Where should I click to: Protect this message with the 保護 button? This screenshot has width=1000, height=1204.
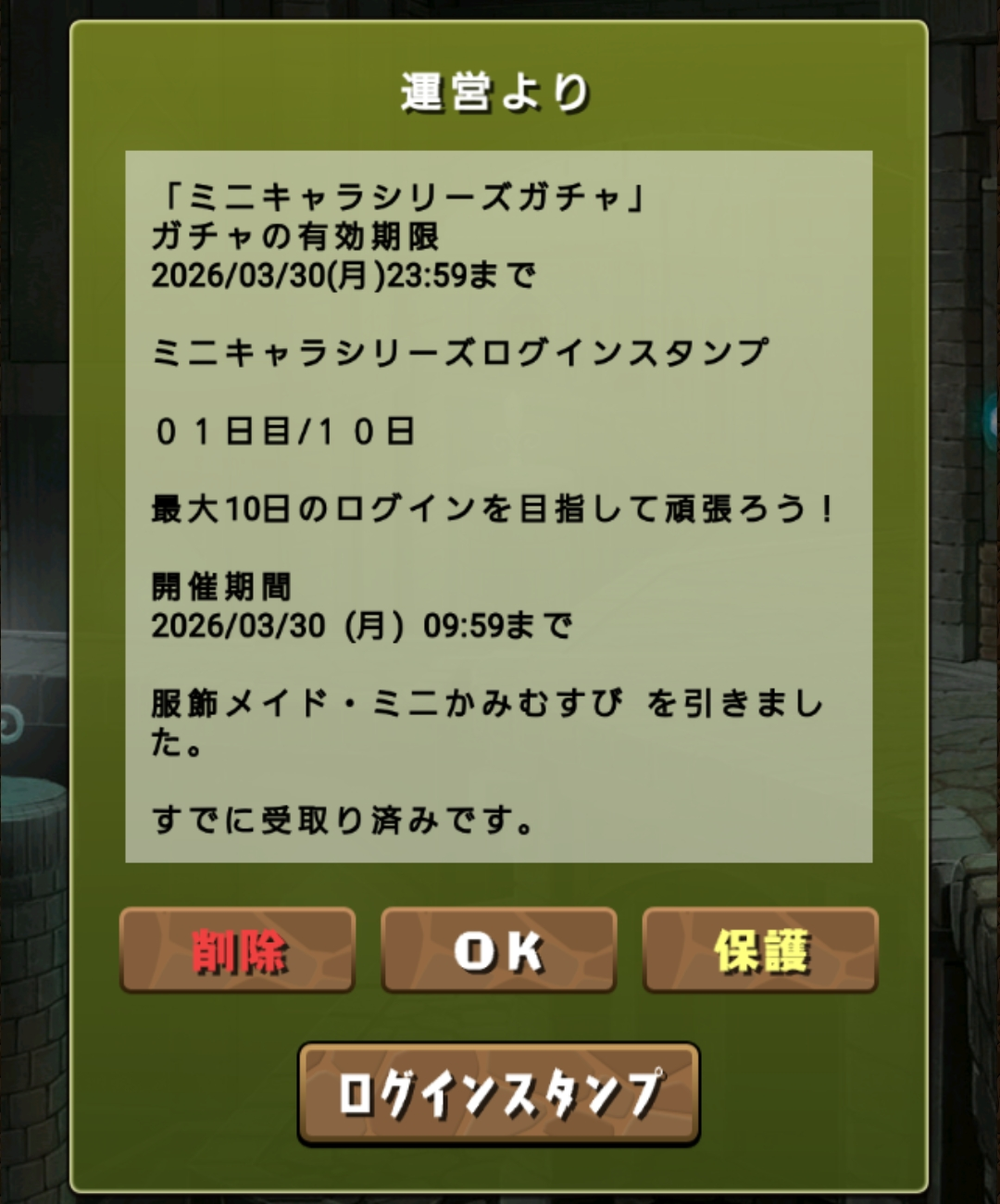click(x=760, y=950)
